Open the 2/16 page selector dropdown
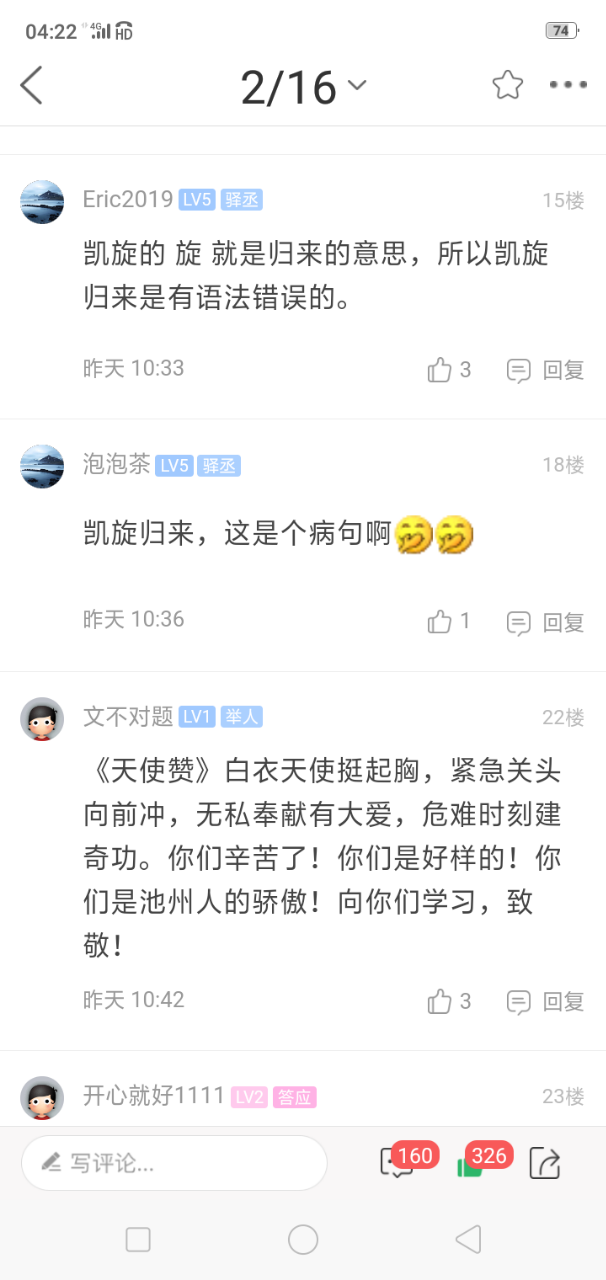The width and height of the screenshot is (606, 1280). click(x=303, y=87)
